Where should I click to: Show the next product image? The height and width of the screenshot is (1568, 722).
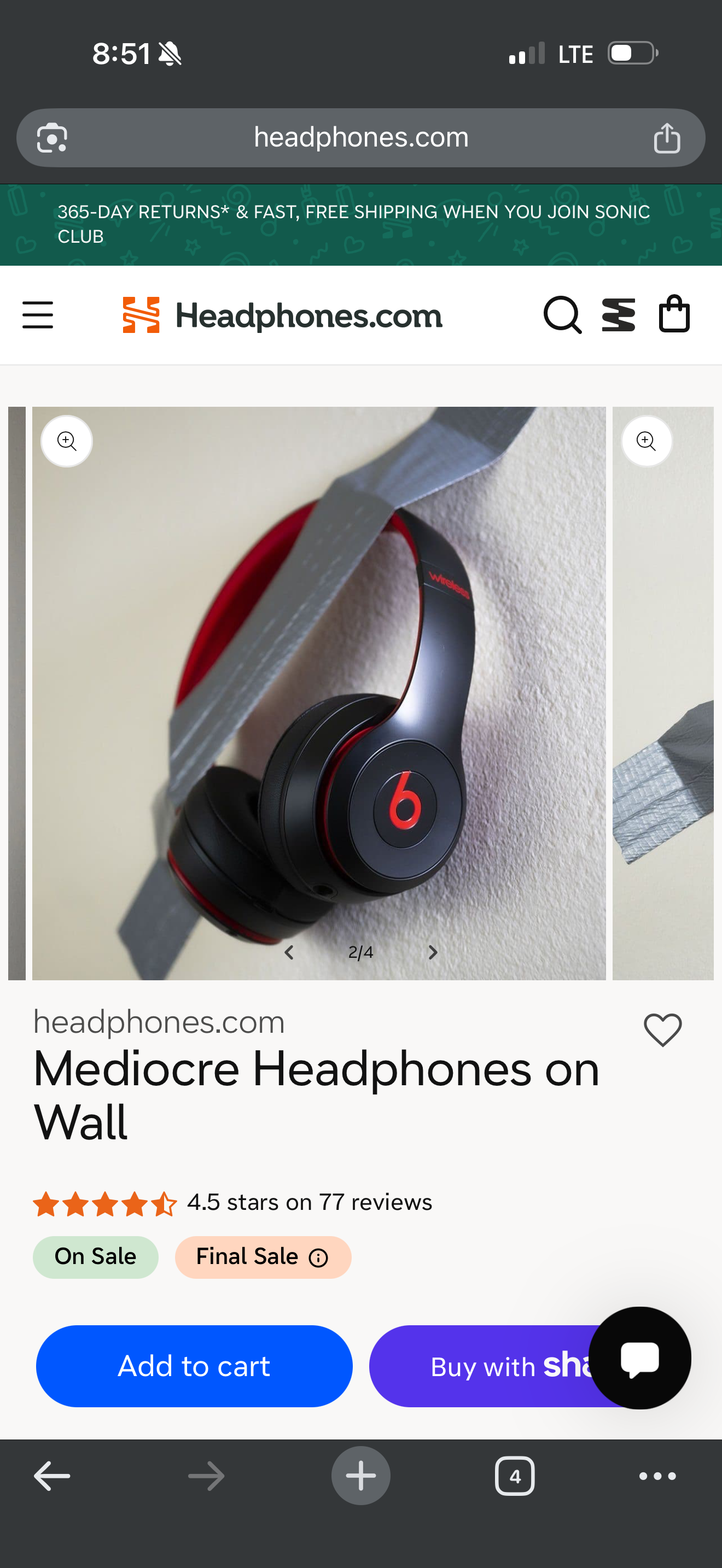[x=433, y=952]
